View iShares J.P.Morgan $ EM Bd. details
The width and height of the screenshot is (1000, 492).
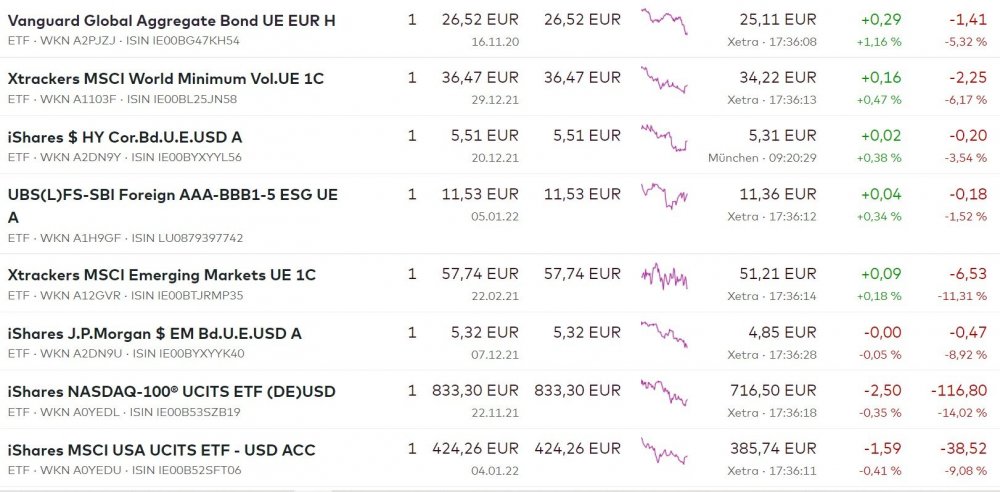tap(154, 334)
